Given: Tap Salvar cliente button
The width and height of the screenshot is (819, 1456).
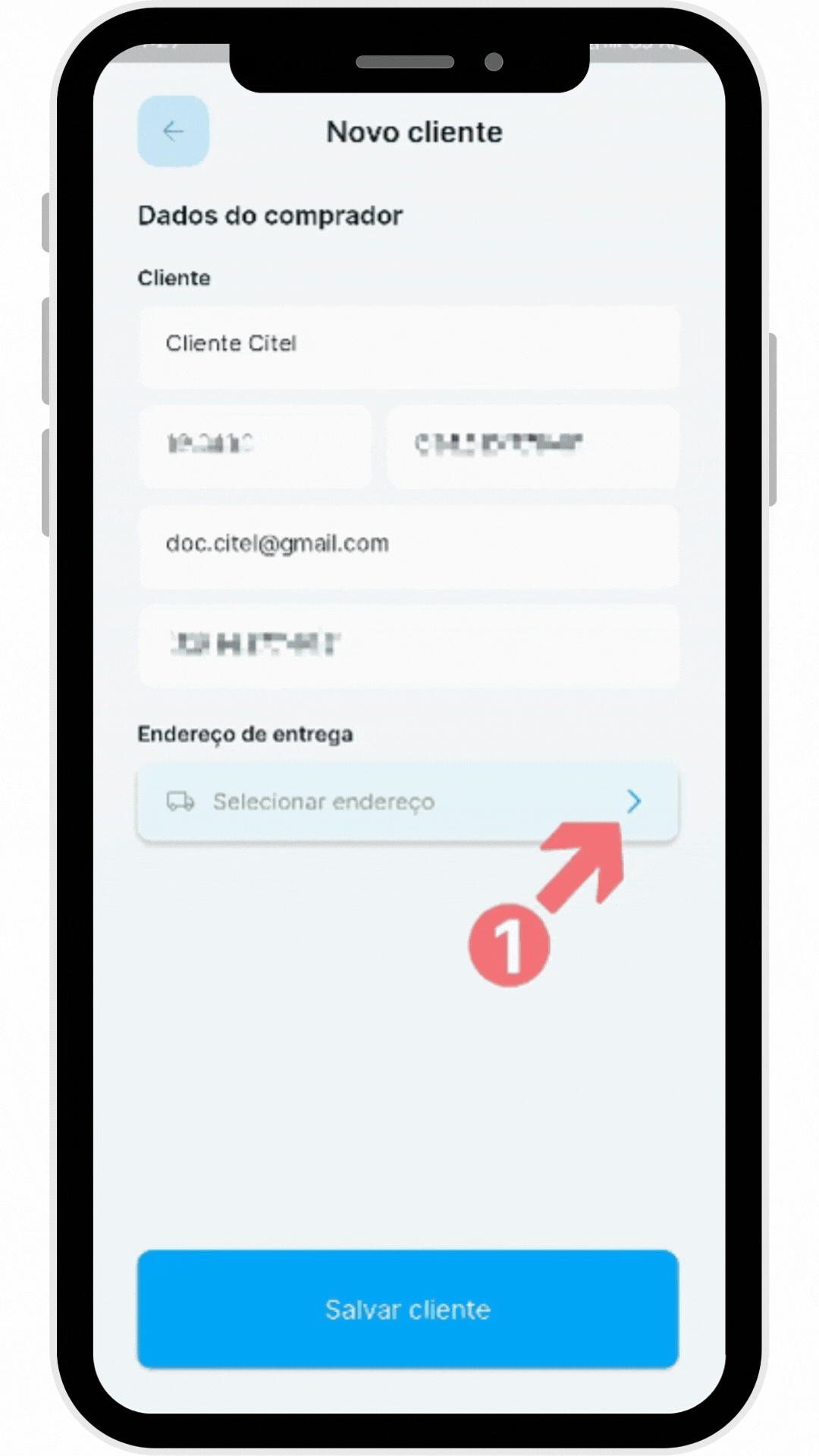Looking at the screenshot, I should pyautogui.click(x=408, y=1310).
